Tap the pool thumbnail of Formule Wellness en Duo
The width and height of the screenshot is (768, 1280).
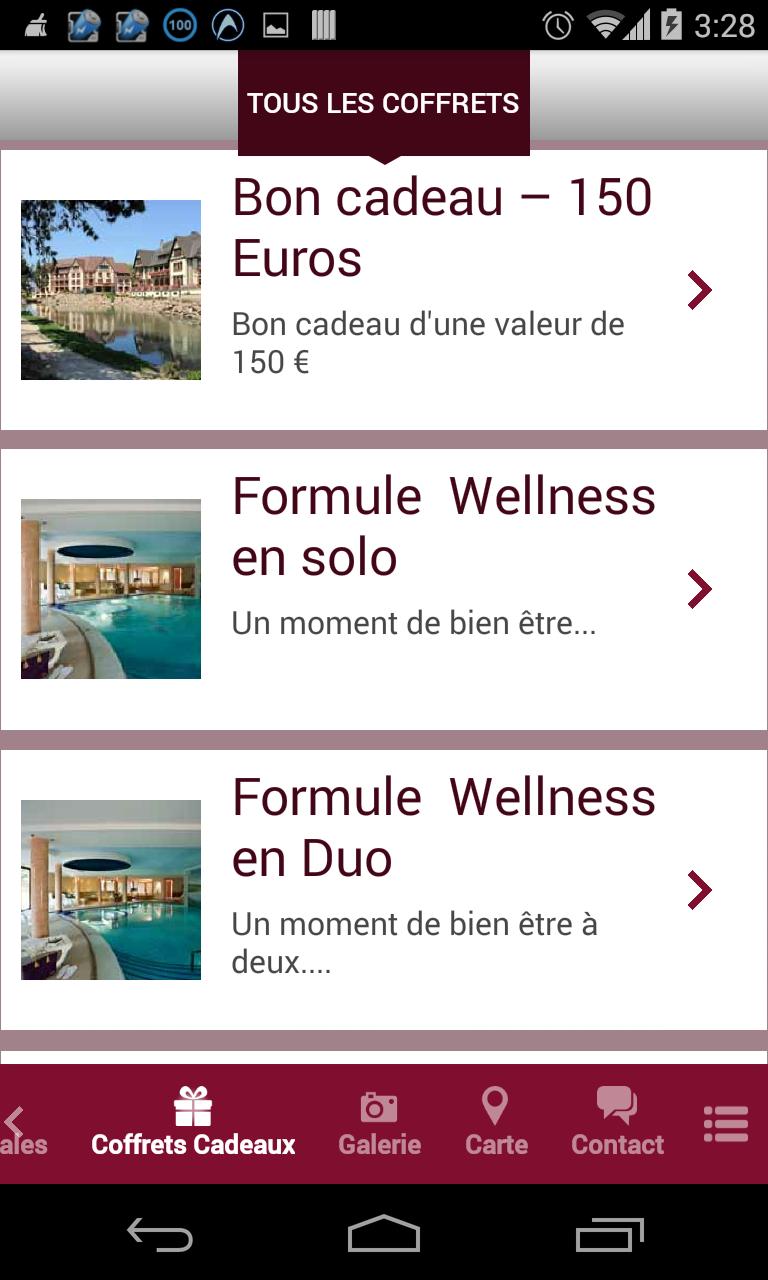(110, 888)
